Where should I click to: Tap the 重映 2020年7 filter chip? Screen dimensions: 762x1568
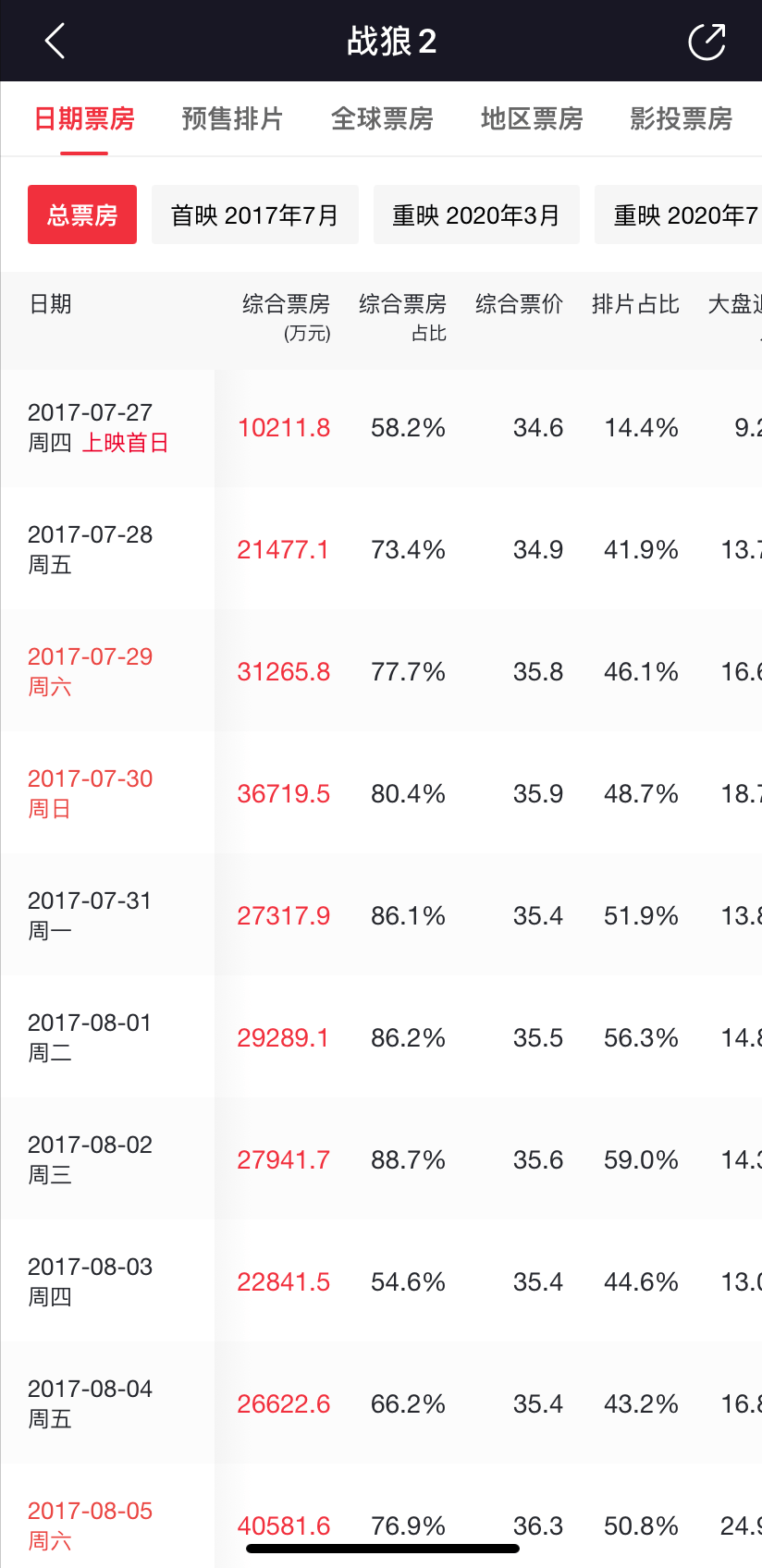tap(679, 214)
